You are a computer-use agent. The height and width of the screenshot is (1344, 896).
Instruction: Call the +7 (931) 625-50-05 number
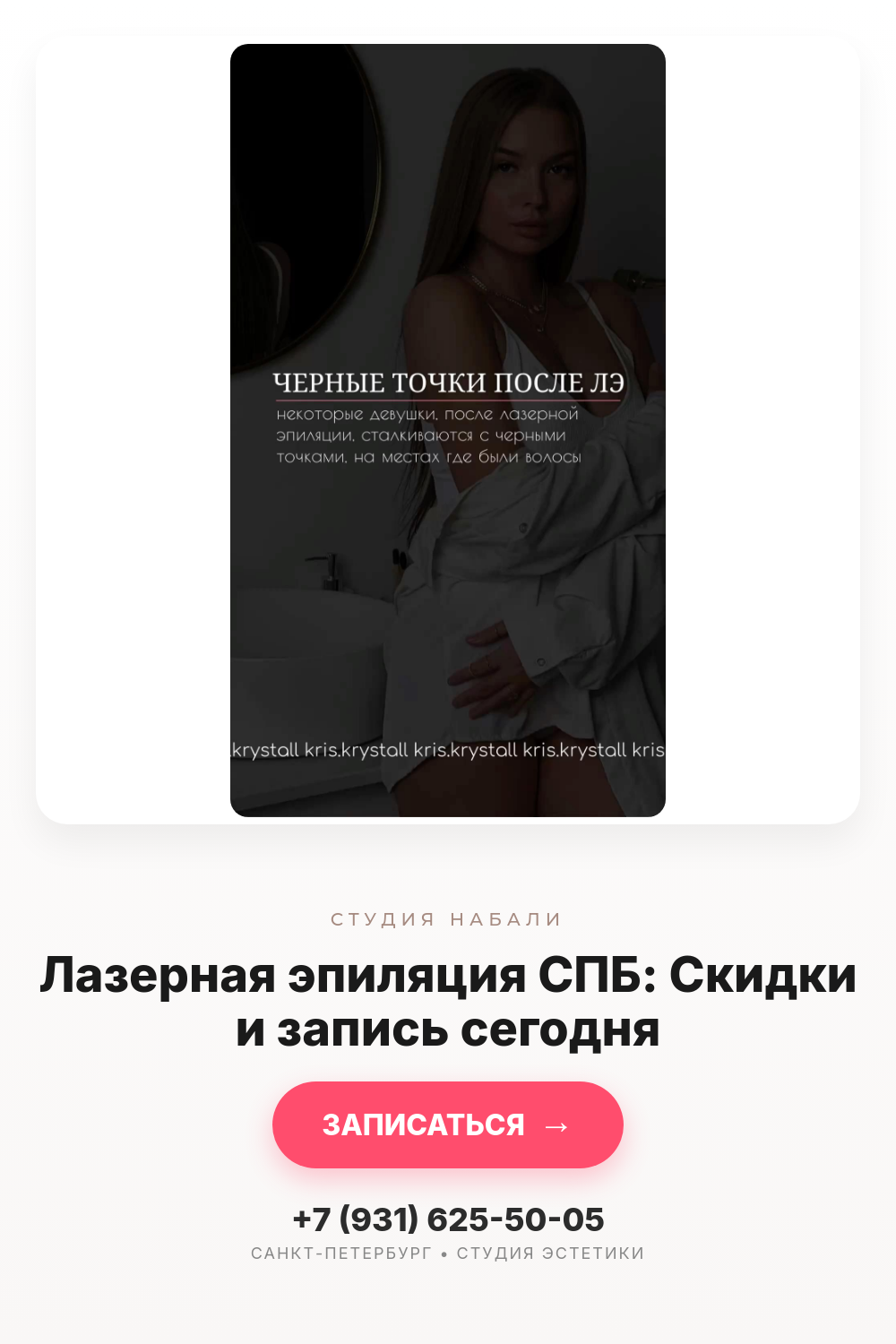pos(448,1219)
